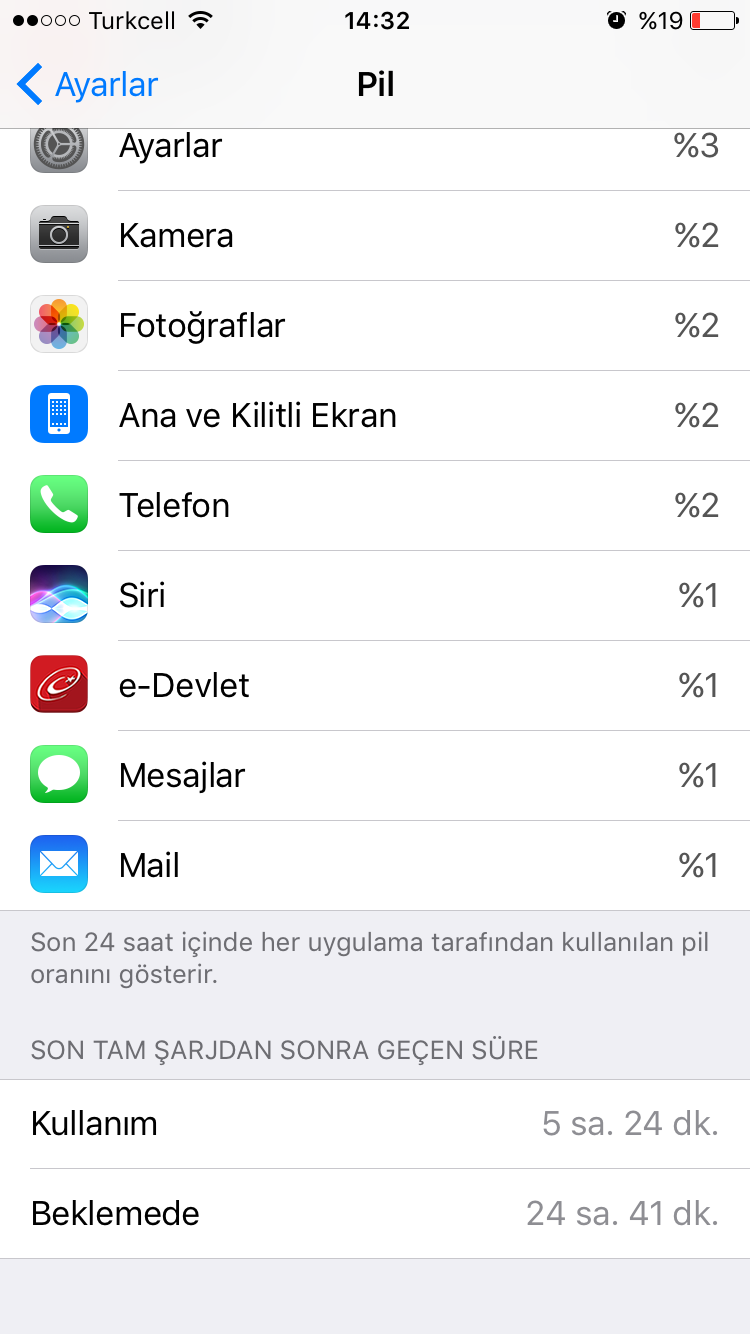The image size is (750, 1334).
Task: Tap the Kamera battery usage row
Action: pyautogui.click(x=375, y=236)
